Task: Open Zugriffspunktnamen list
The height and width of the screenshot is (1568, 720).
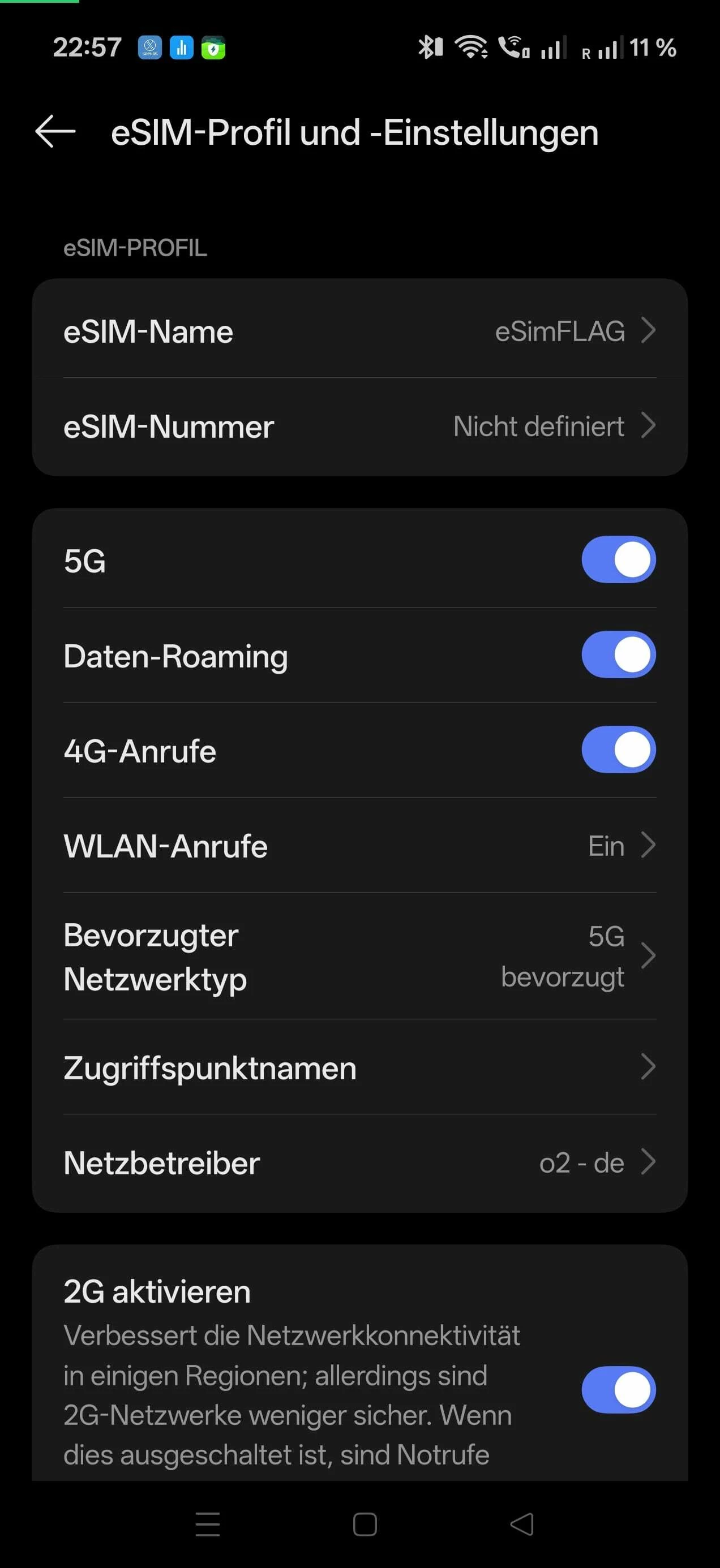Action: [x=359, y=1067]
